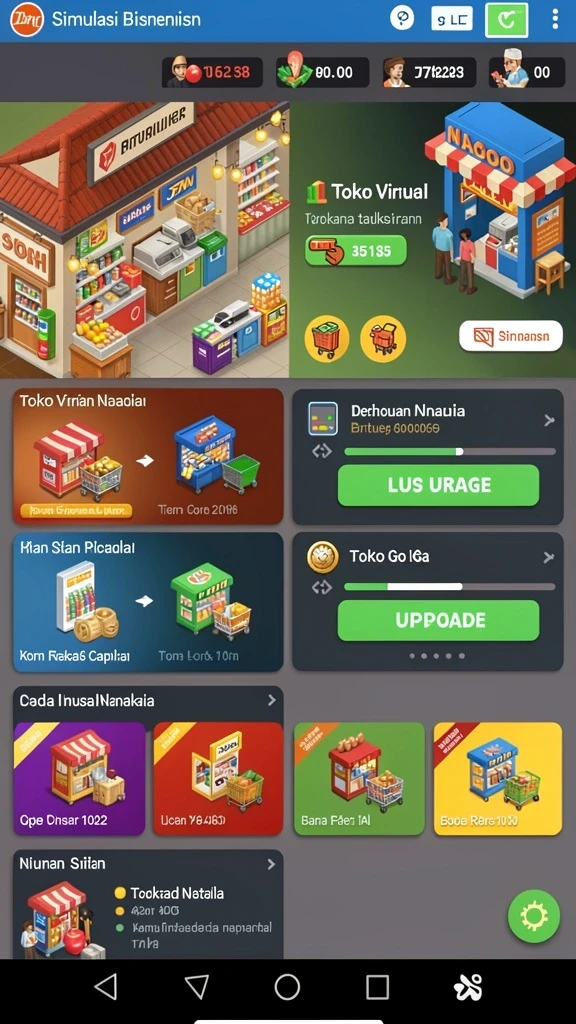Tap the green LUS URAGE button
The image size is (576, 1024).
coord(438,485)
